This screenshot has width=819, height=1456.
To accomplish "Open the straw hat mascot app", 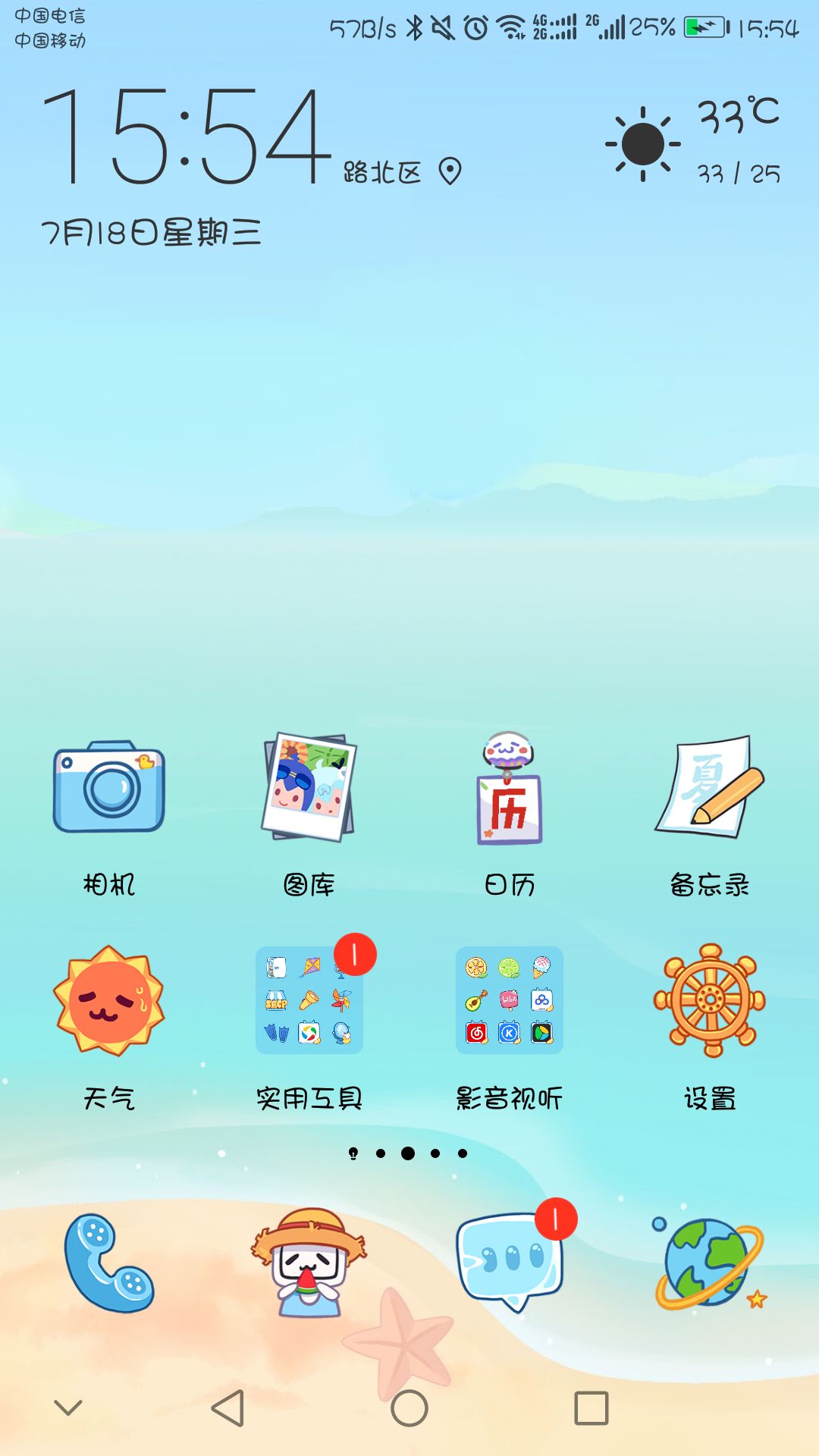I will [x=309, y=1263].
